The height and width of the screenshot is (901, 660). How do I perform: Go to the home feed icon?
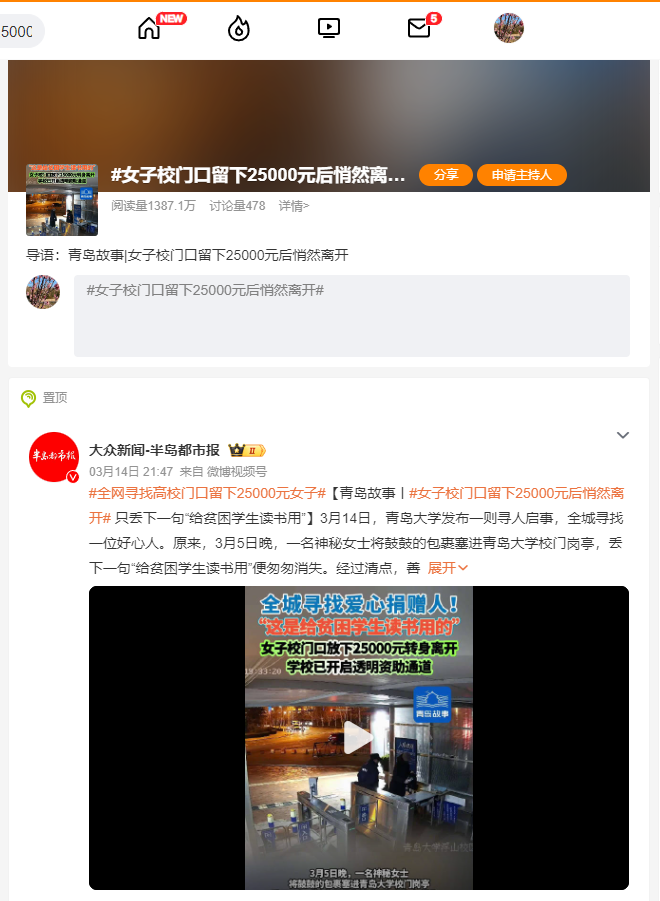tap(149, 28)
